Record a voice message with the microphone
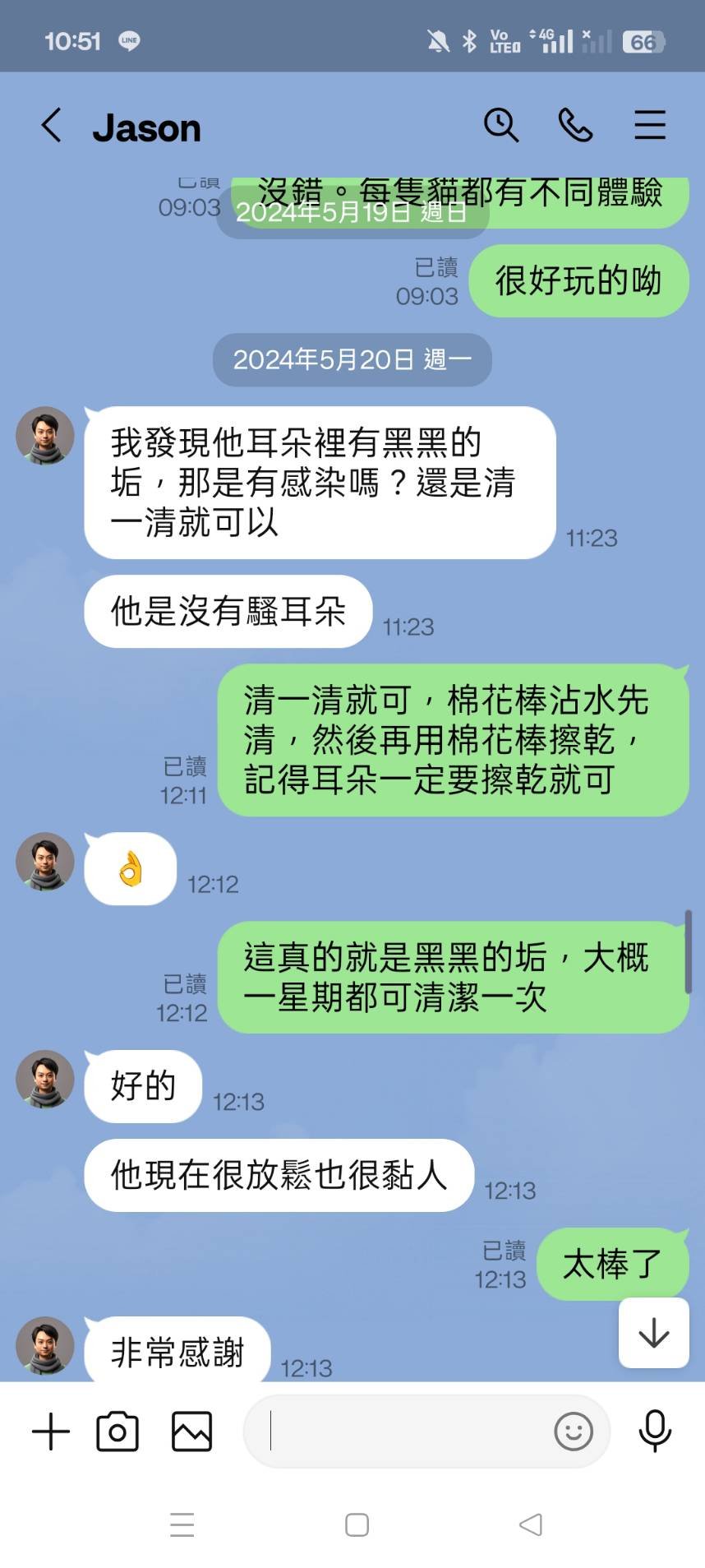The height and width of the screenshot is (1568, 705). click(x=655, y=1432)
